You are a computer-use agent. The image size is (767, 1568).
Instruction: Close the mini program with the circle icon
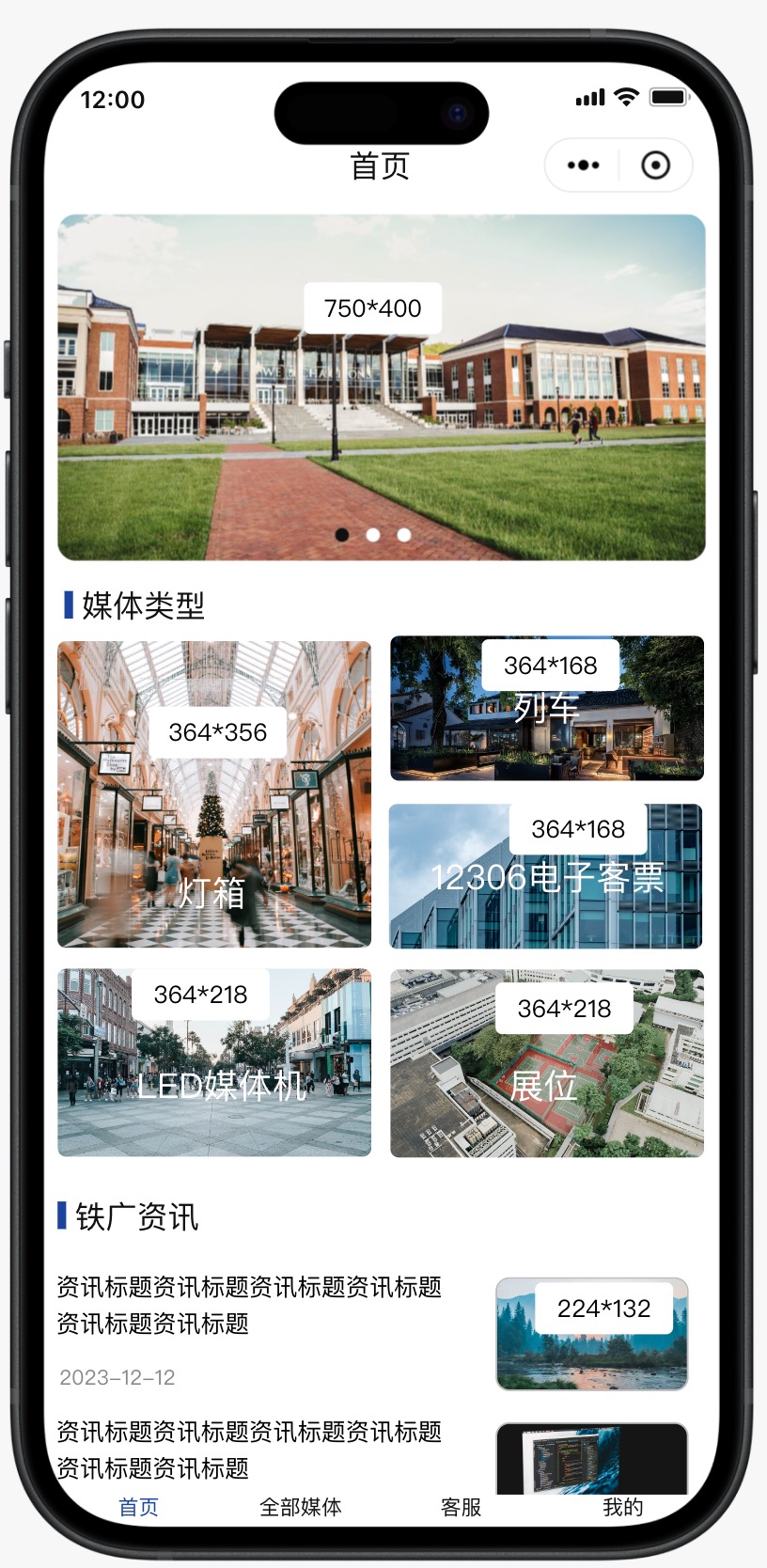tap(655, 165)
